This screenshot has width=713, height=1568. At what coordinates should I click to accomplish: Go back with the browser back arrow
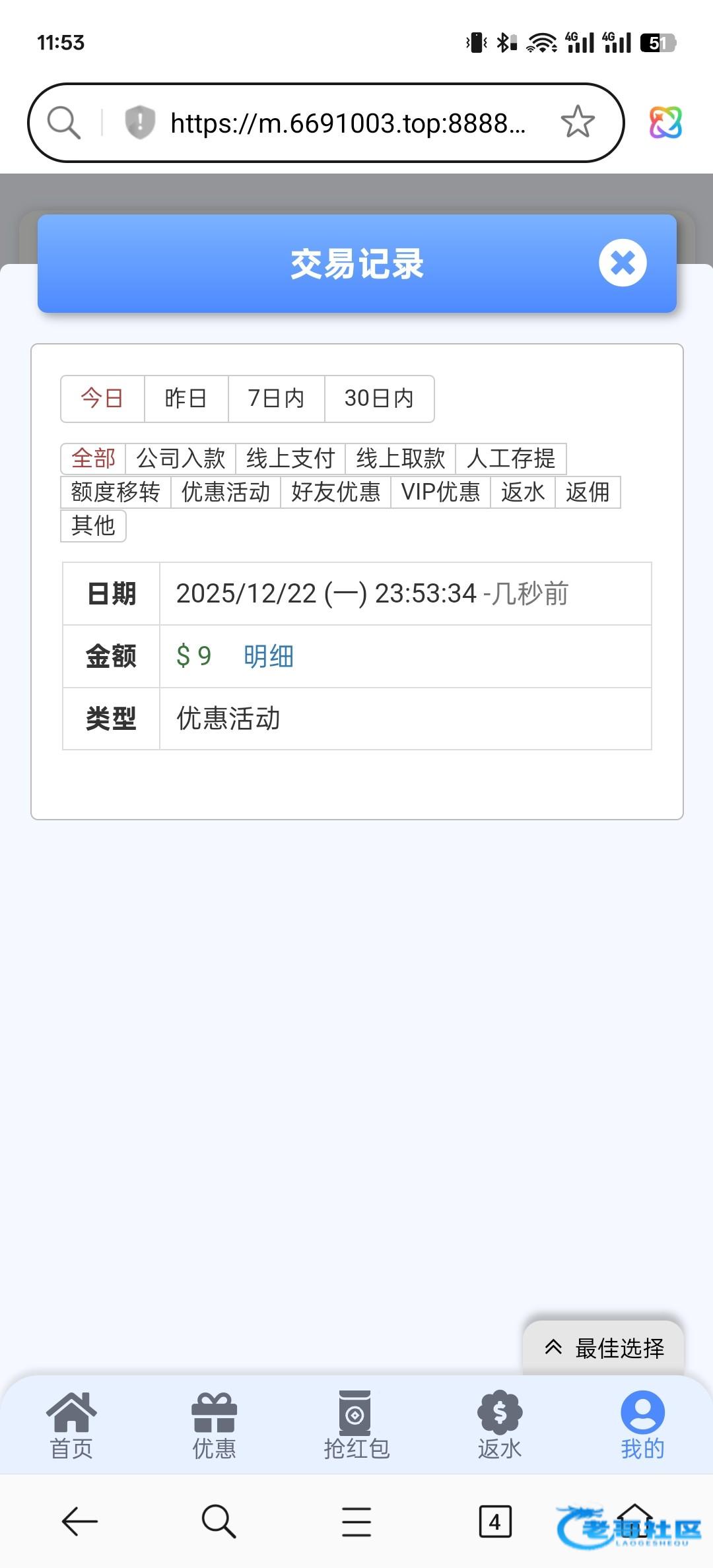80,1522
